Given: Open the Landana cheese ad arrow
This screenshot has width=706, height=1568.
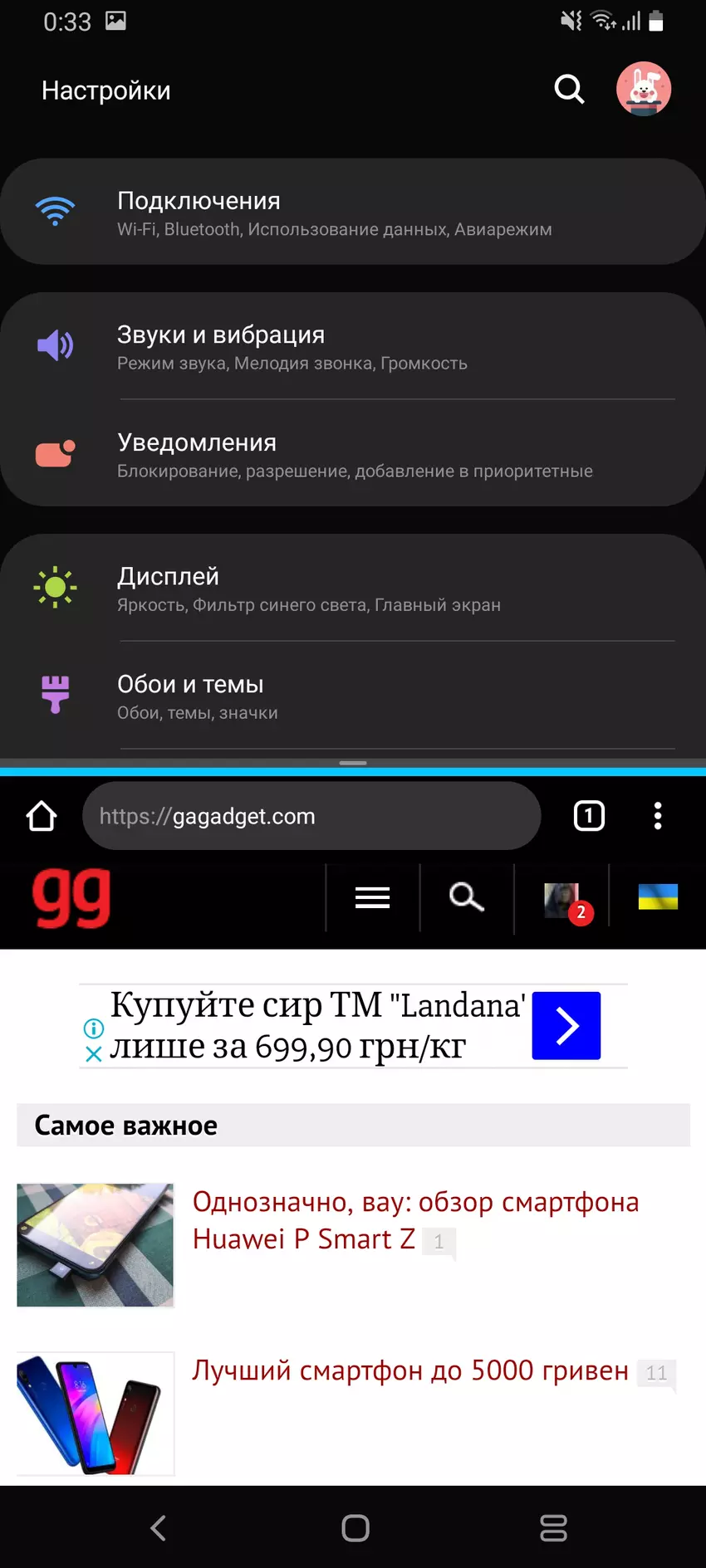Looking at the screenshot, I should 566,1026.
